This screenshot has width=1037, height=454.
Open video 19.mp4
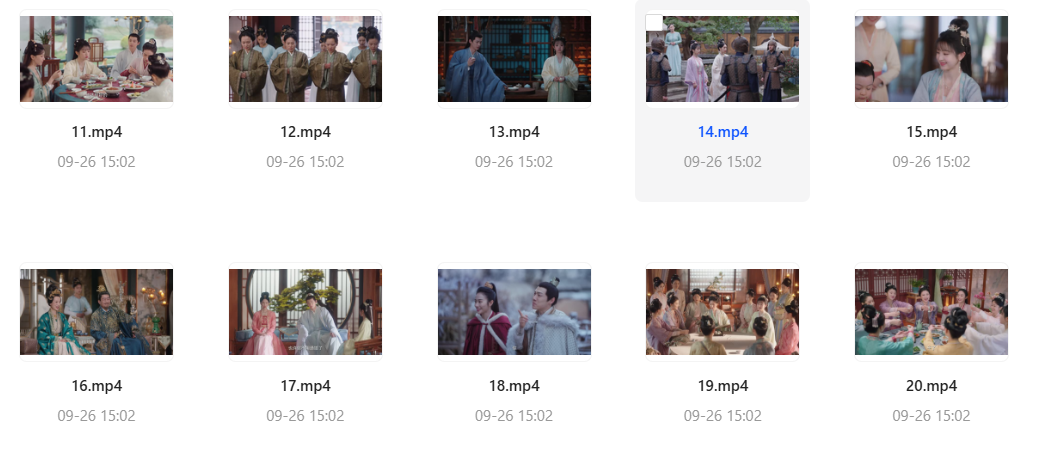point(722,312)
